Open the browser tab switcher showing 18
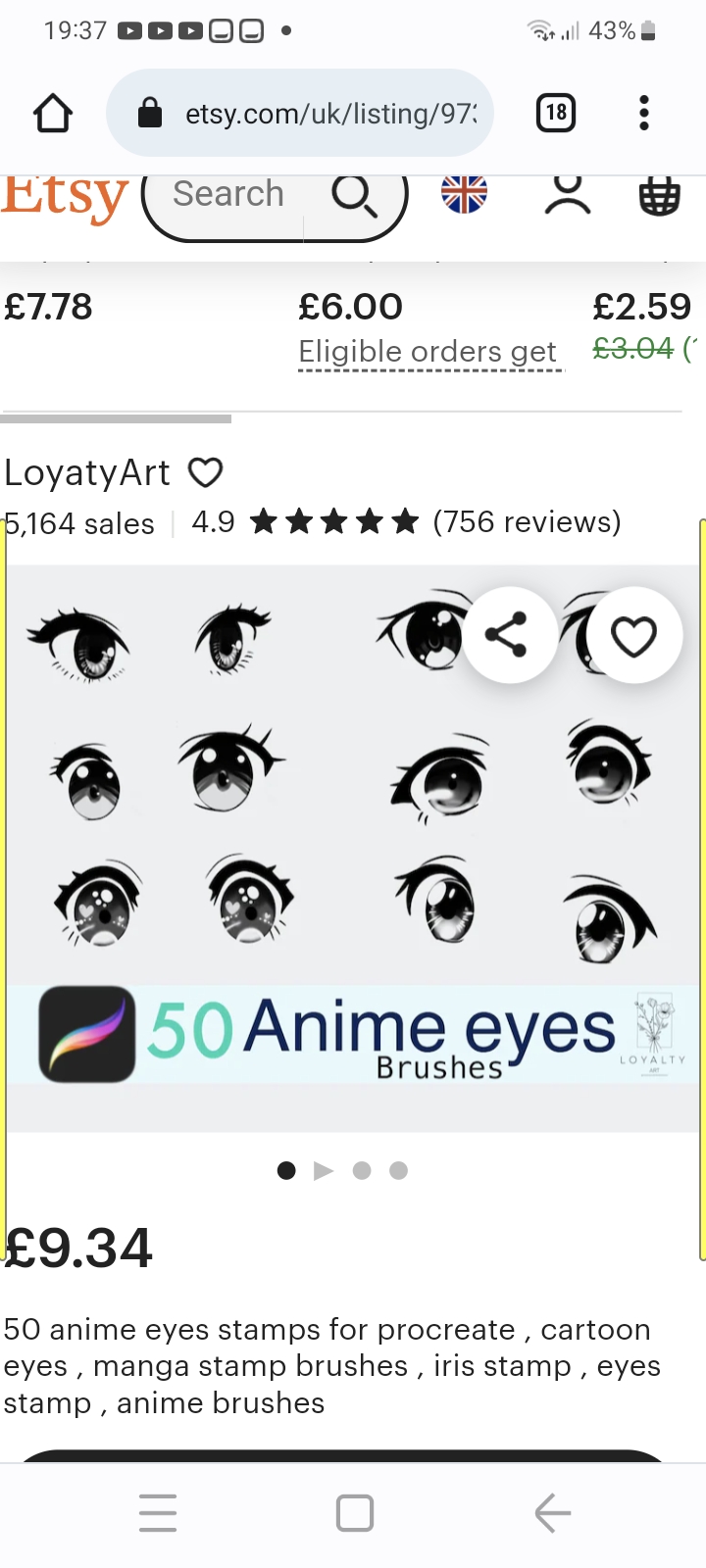 click(555, 114)
